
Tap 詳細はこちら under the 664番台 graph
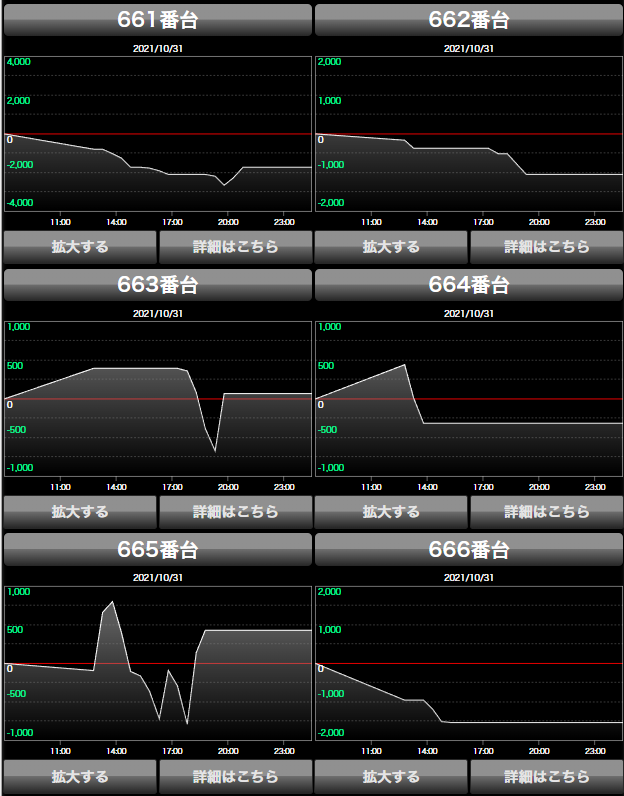pyautogui.click(x=546, y=512)
